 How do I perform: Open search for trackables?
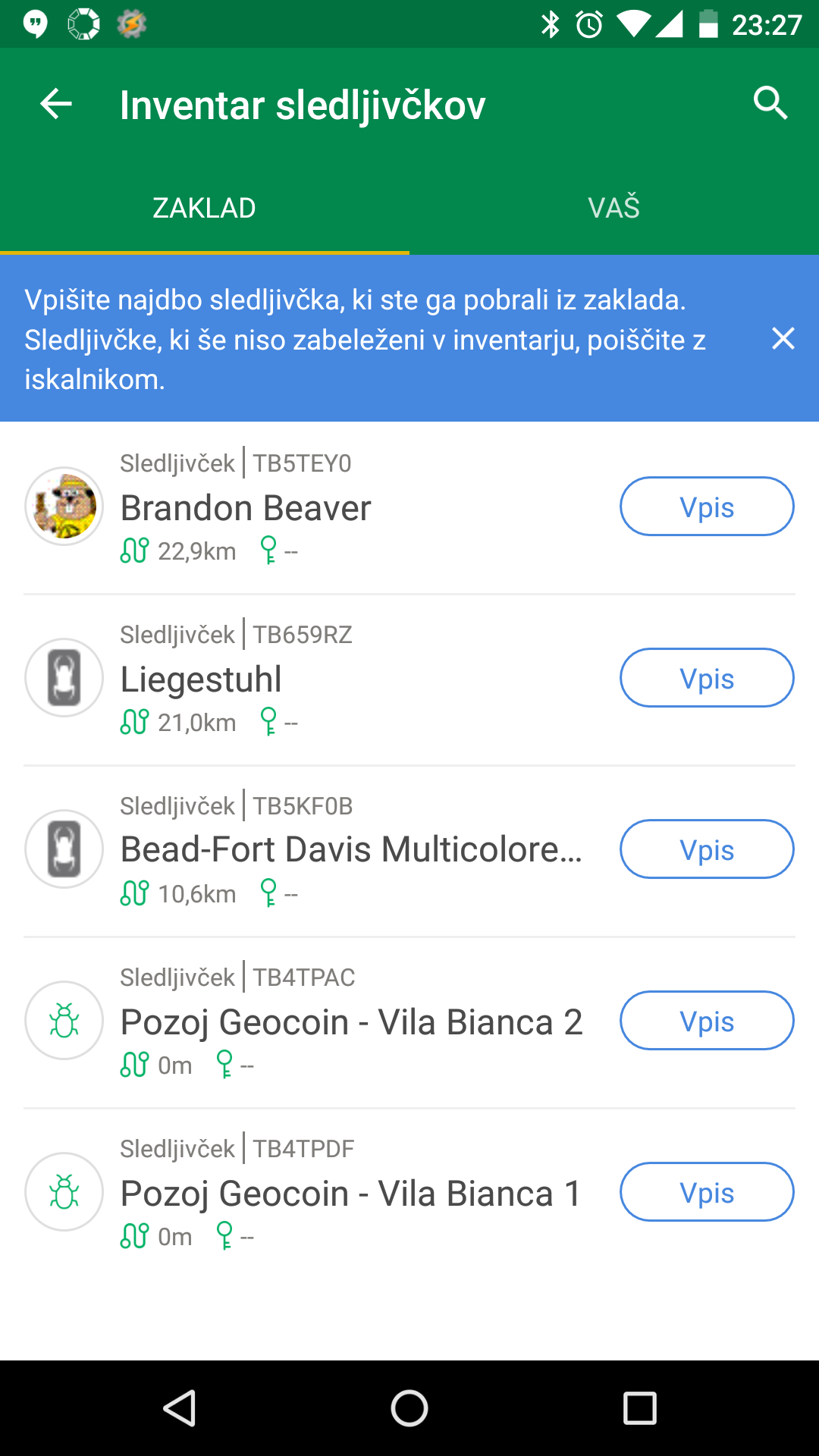(x=770, y=103)
